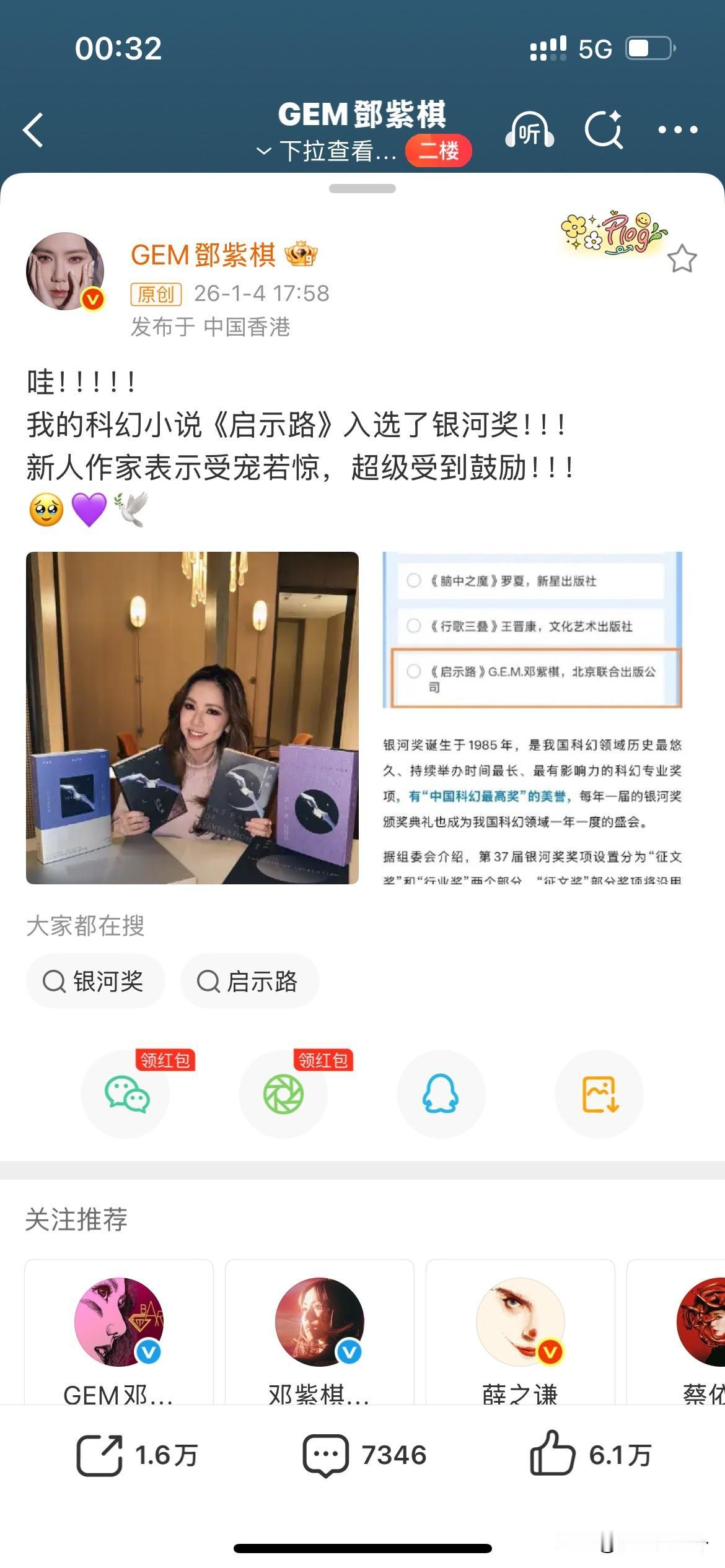Image resolution: width=725 pixels, height=1568 pixels.
Task: Share via the green Channels icon
Action: pyautogui.click(x=283, y=1094)
